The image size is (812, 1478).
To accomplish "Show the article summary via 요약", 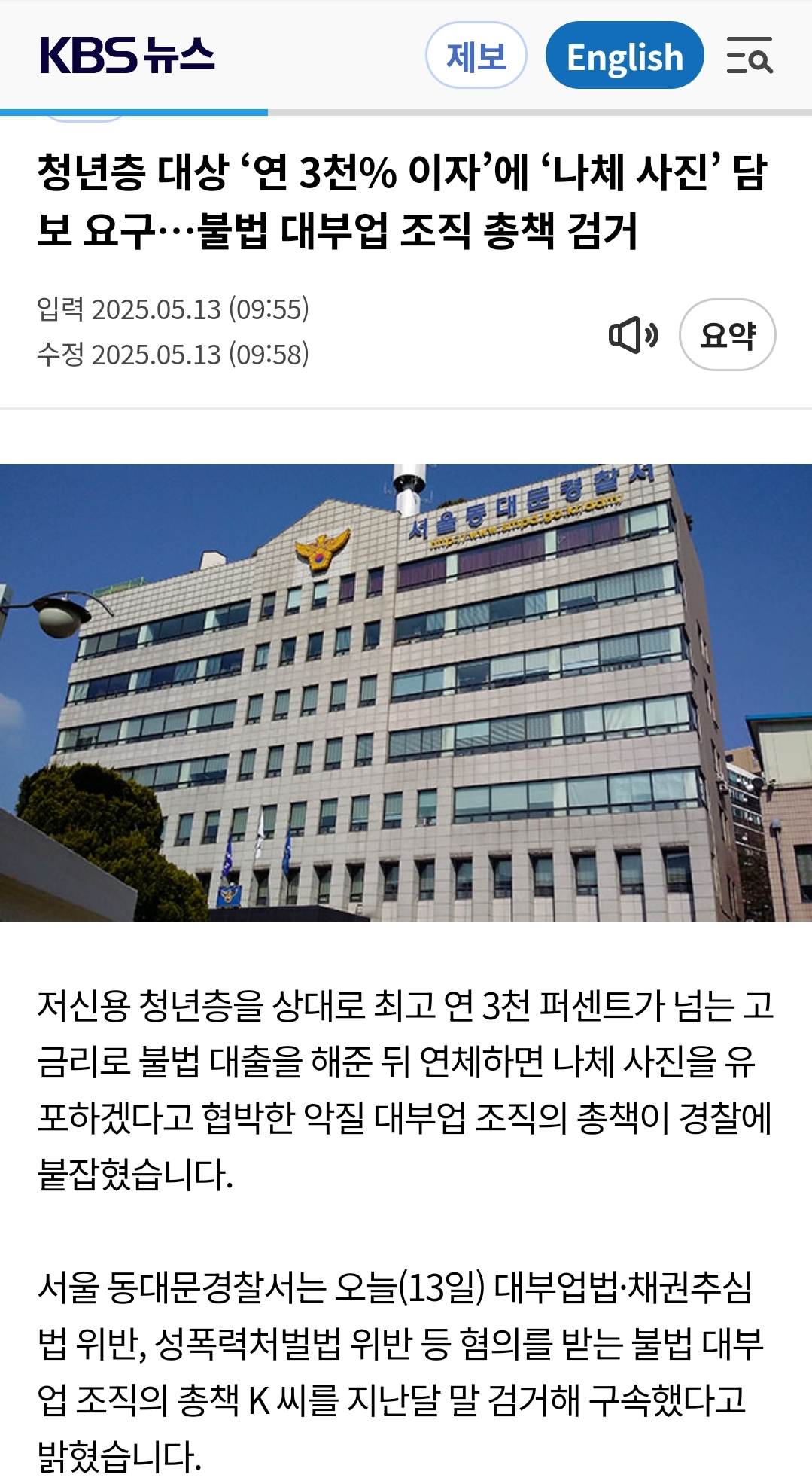I will pos(727,335).
